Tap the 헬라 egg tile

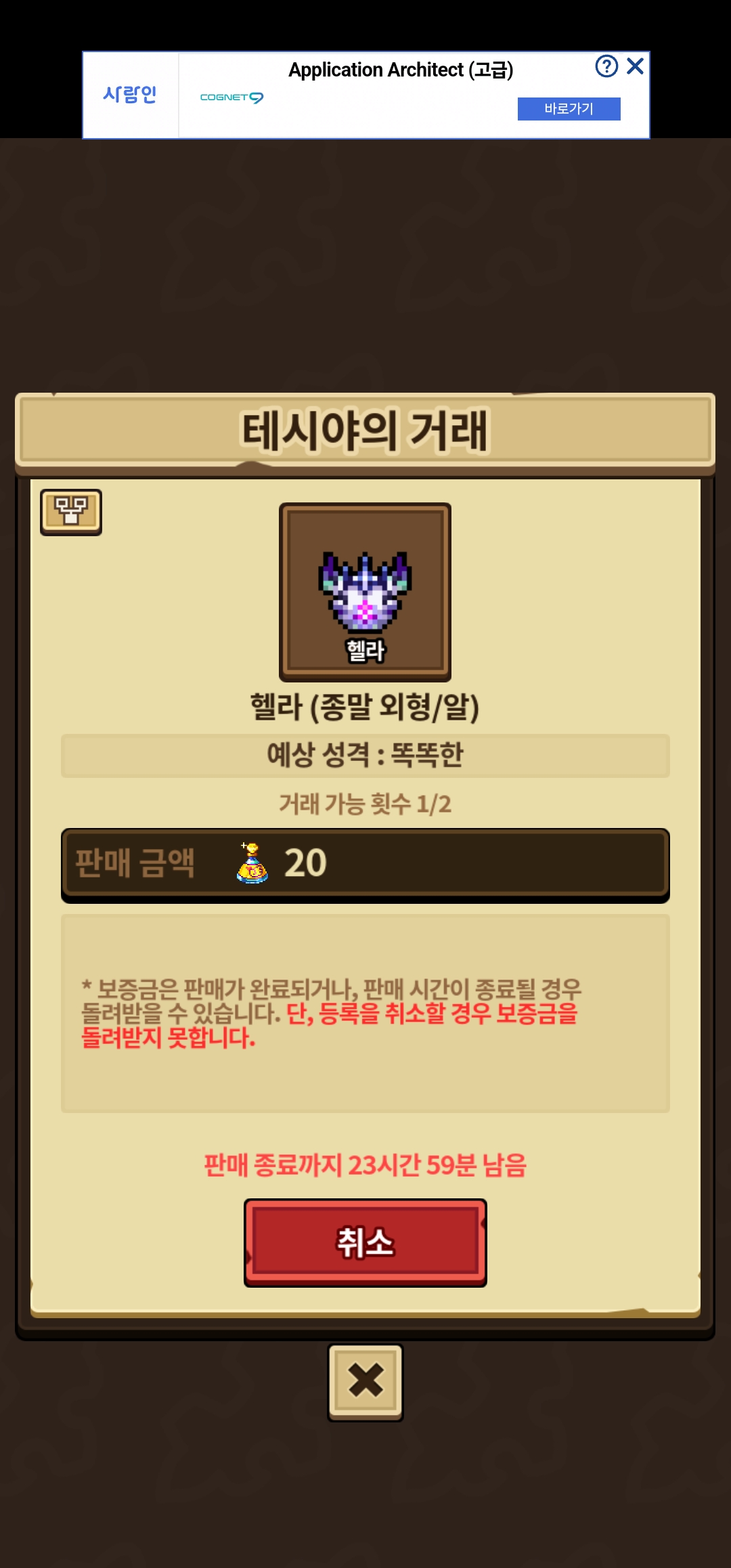[x=365, y=592]
